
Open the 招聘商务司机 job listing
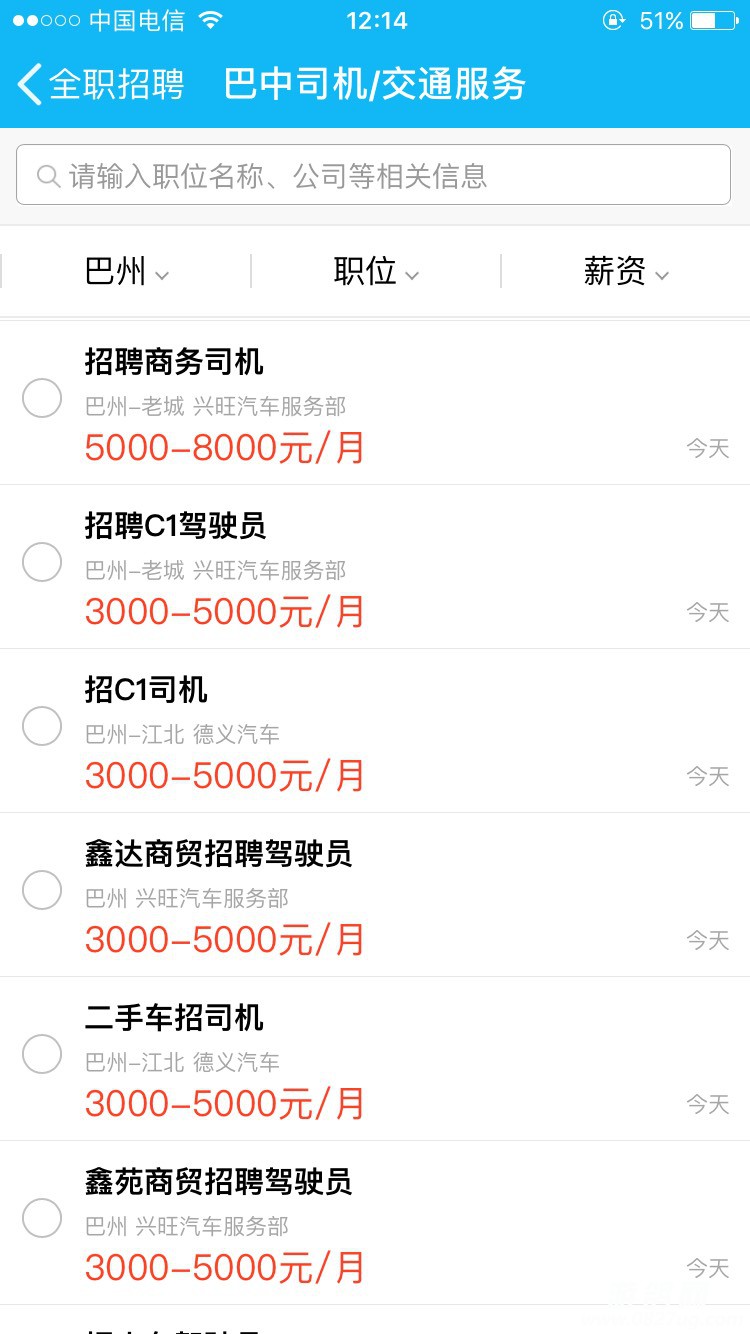(380, 404)
